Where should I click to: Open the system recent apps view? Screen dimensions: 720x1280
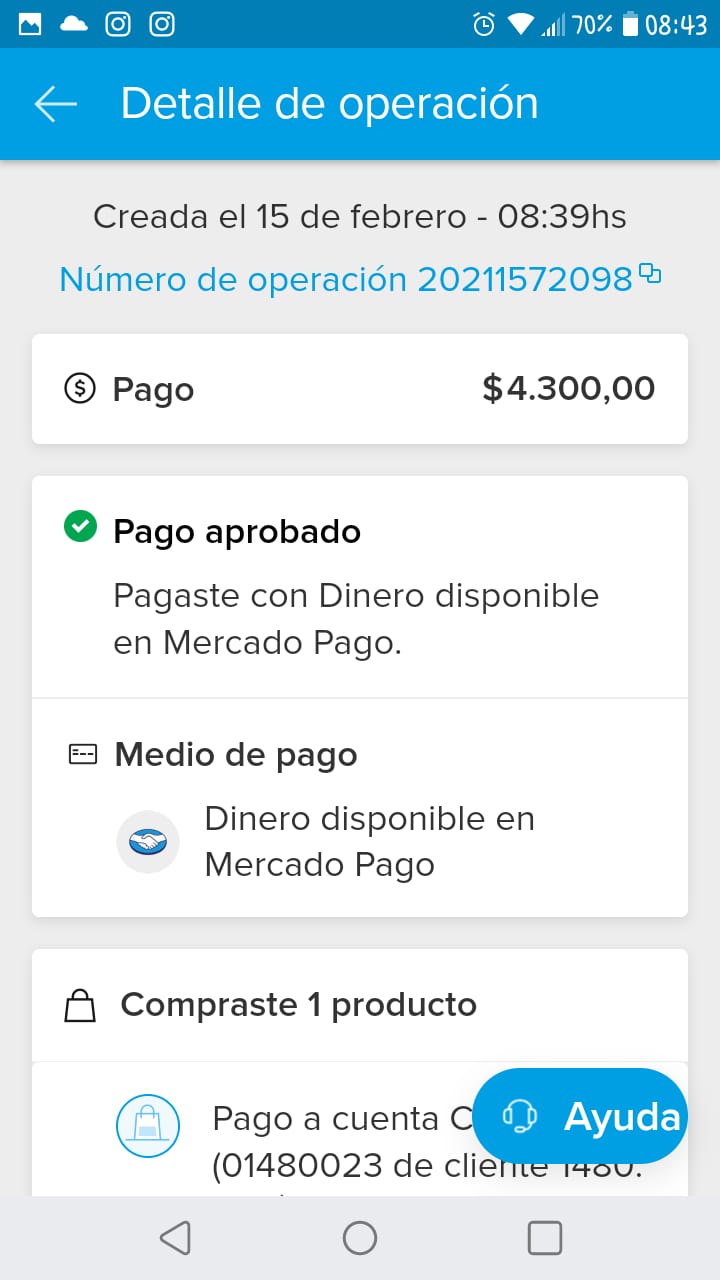[x=544, y=1238]
